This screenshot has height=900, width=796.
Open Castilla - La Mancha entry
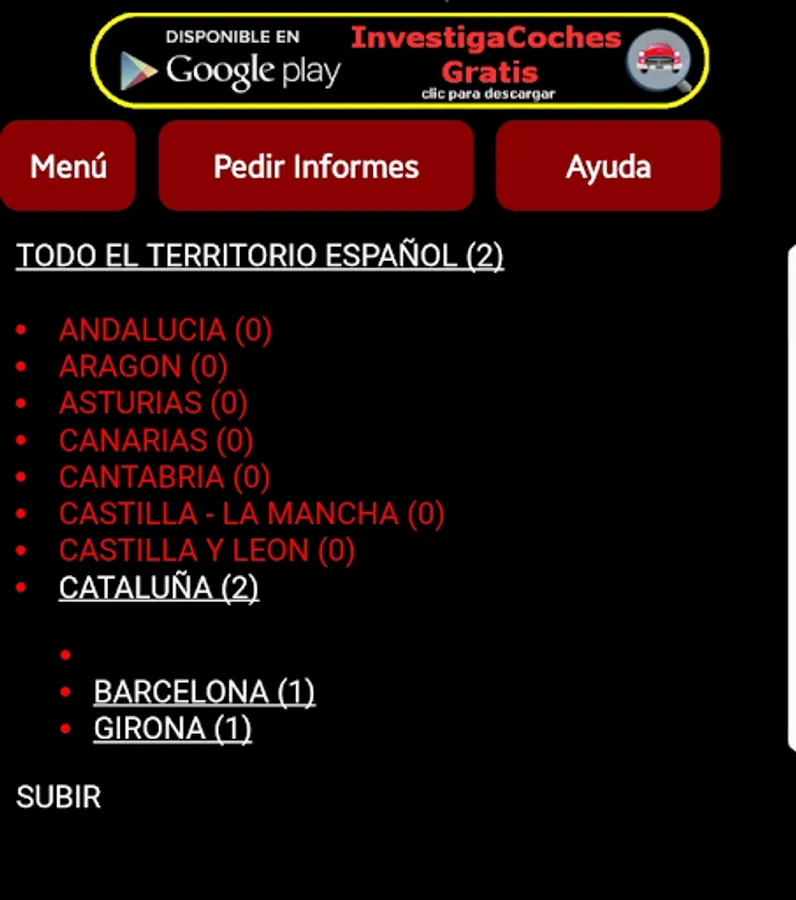[251, 514]
